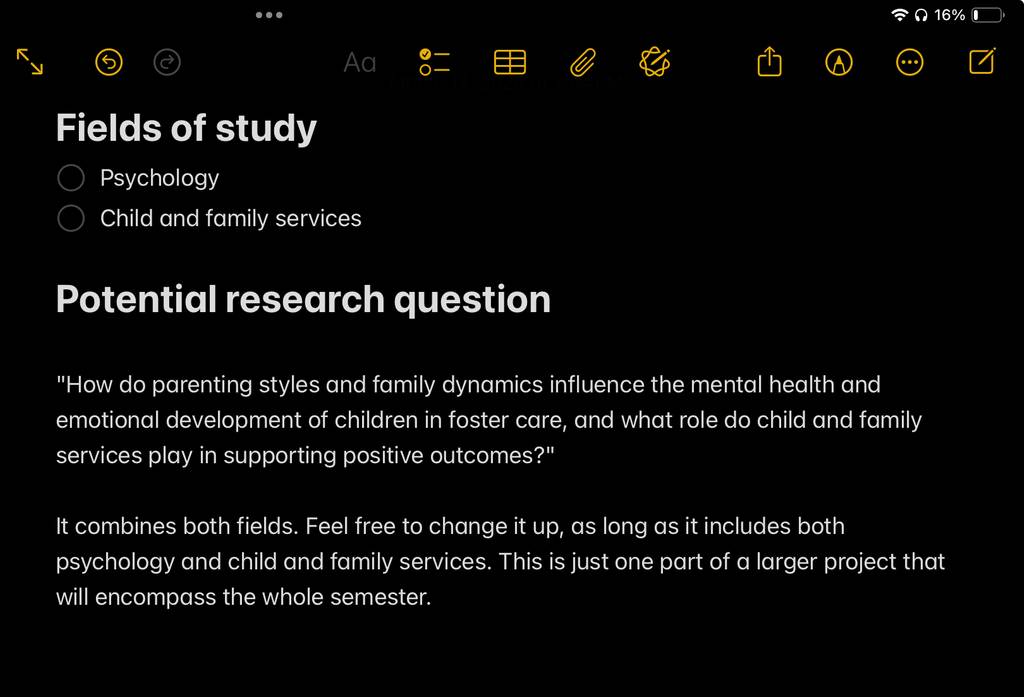1024x697 pixels.
Task: Check off the Psychology item
Action: tap(71, 178)
